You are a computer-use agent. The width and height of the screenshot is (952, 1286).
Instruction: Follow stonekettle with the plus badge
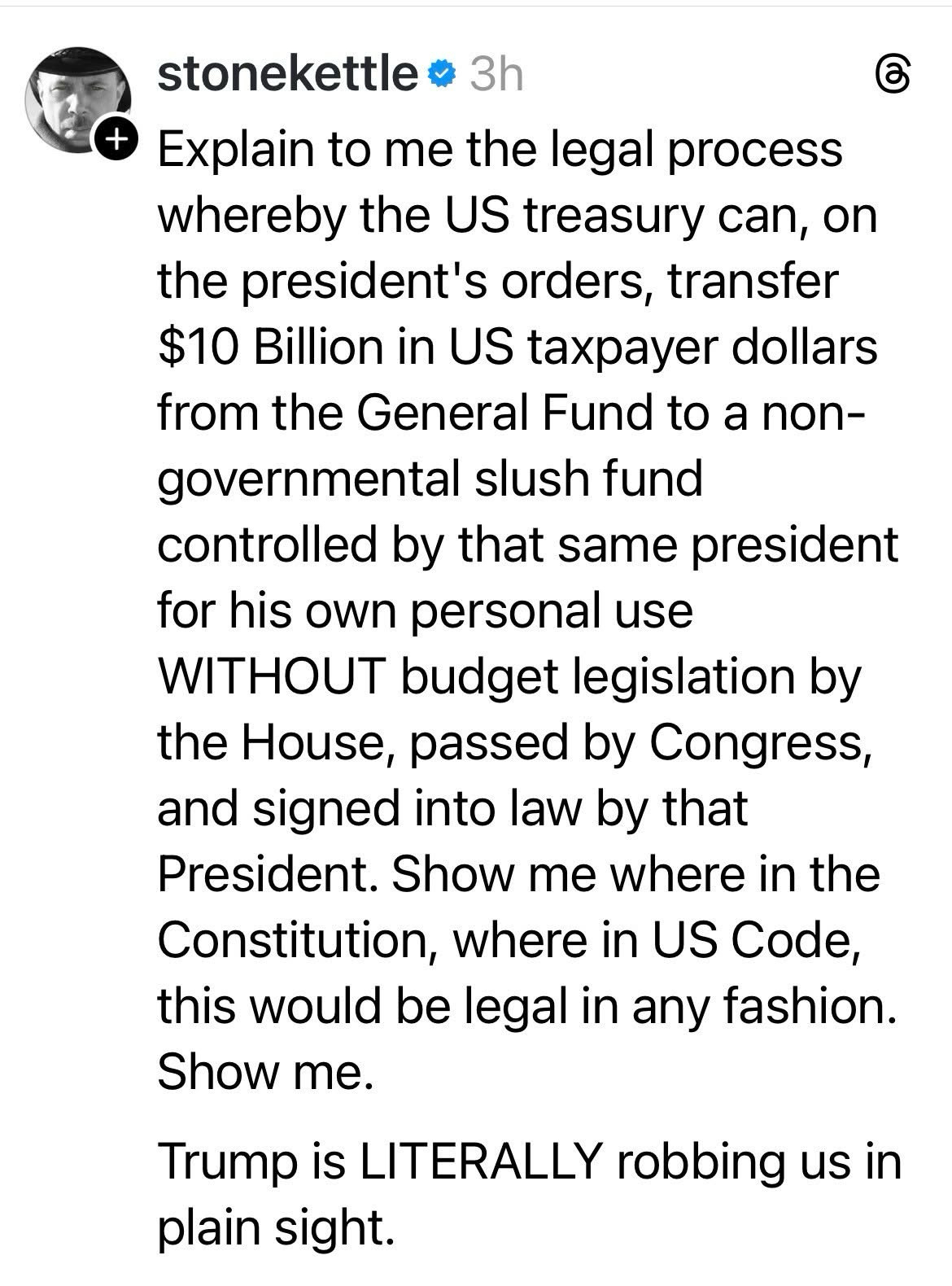(116, 140)
